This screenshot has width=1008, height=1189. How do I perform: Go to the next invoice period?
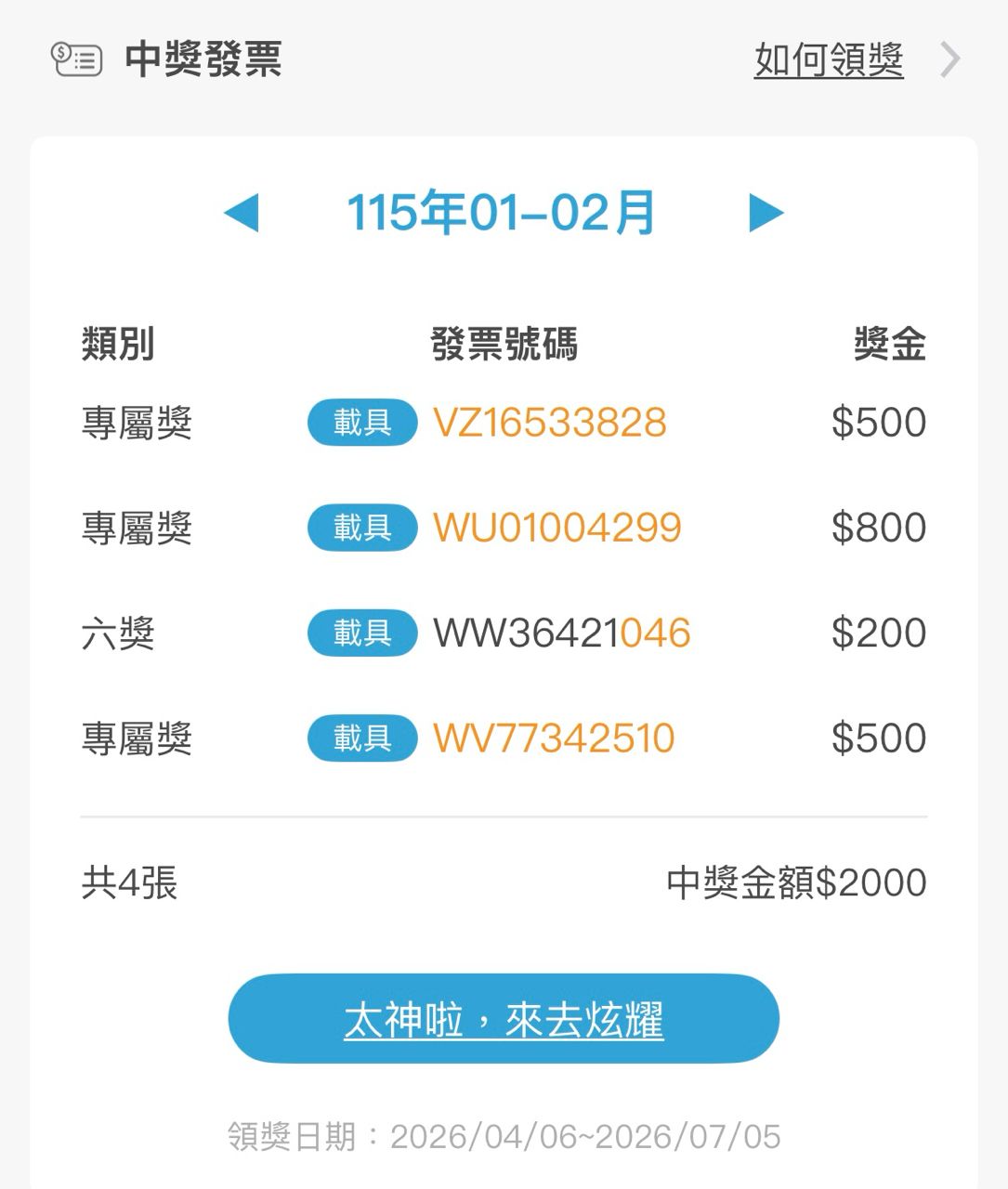click(x=766, y=213)
